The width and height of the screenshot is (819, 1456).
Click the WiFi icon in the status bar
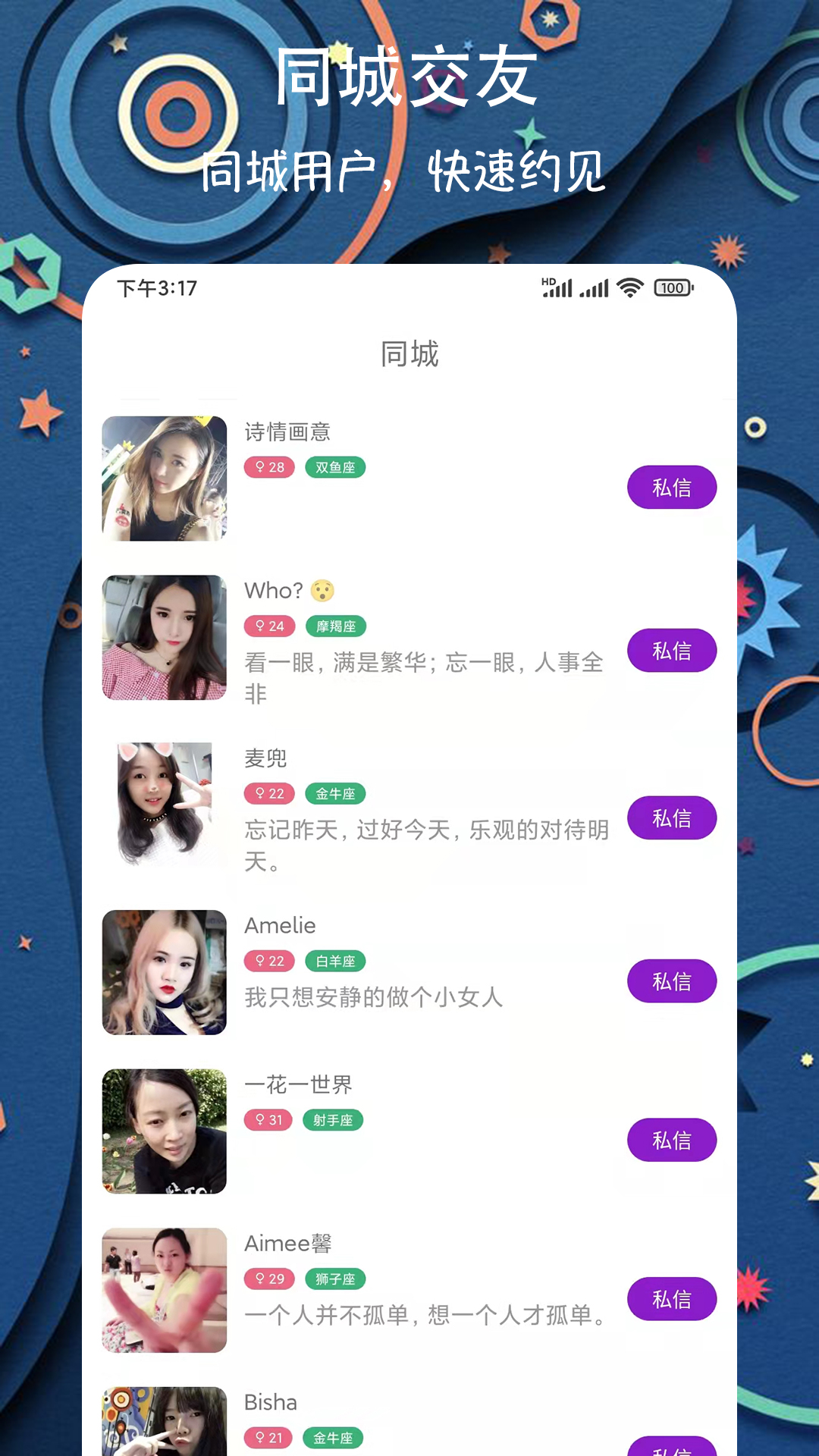(627, 288)
